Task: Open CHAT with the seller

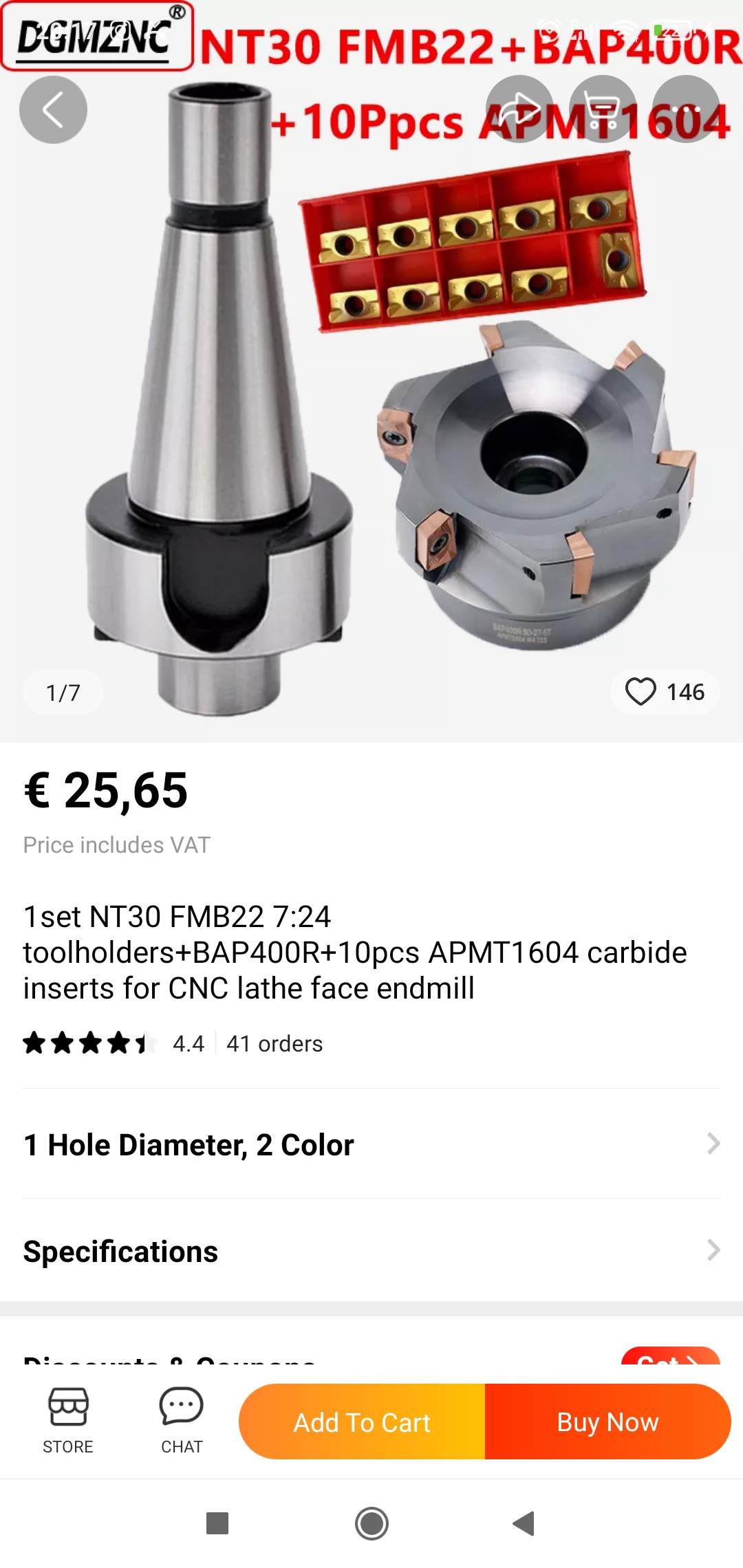Action: [x=182, y=1421]
